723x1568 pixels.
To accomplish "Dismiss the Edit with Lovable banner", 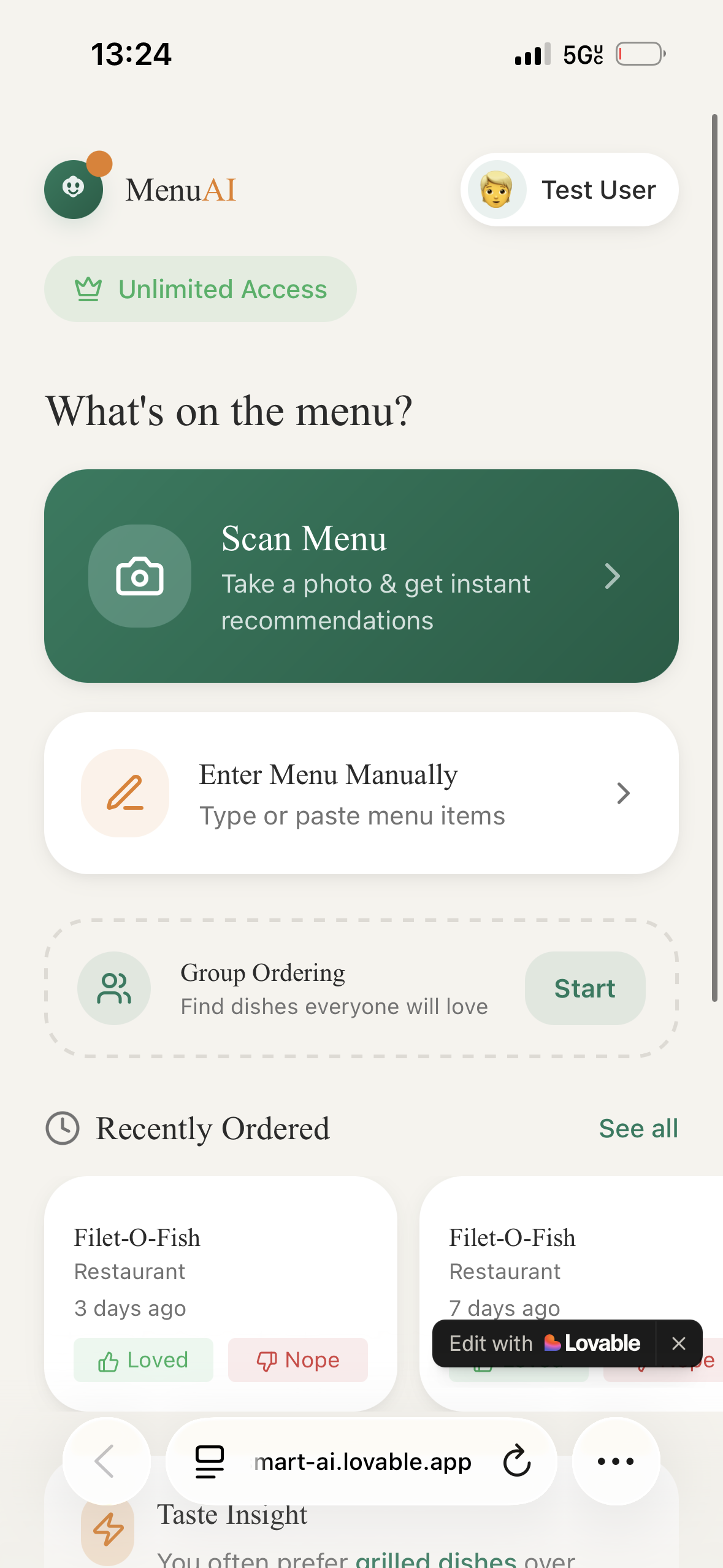I will tap(679, 1343).
